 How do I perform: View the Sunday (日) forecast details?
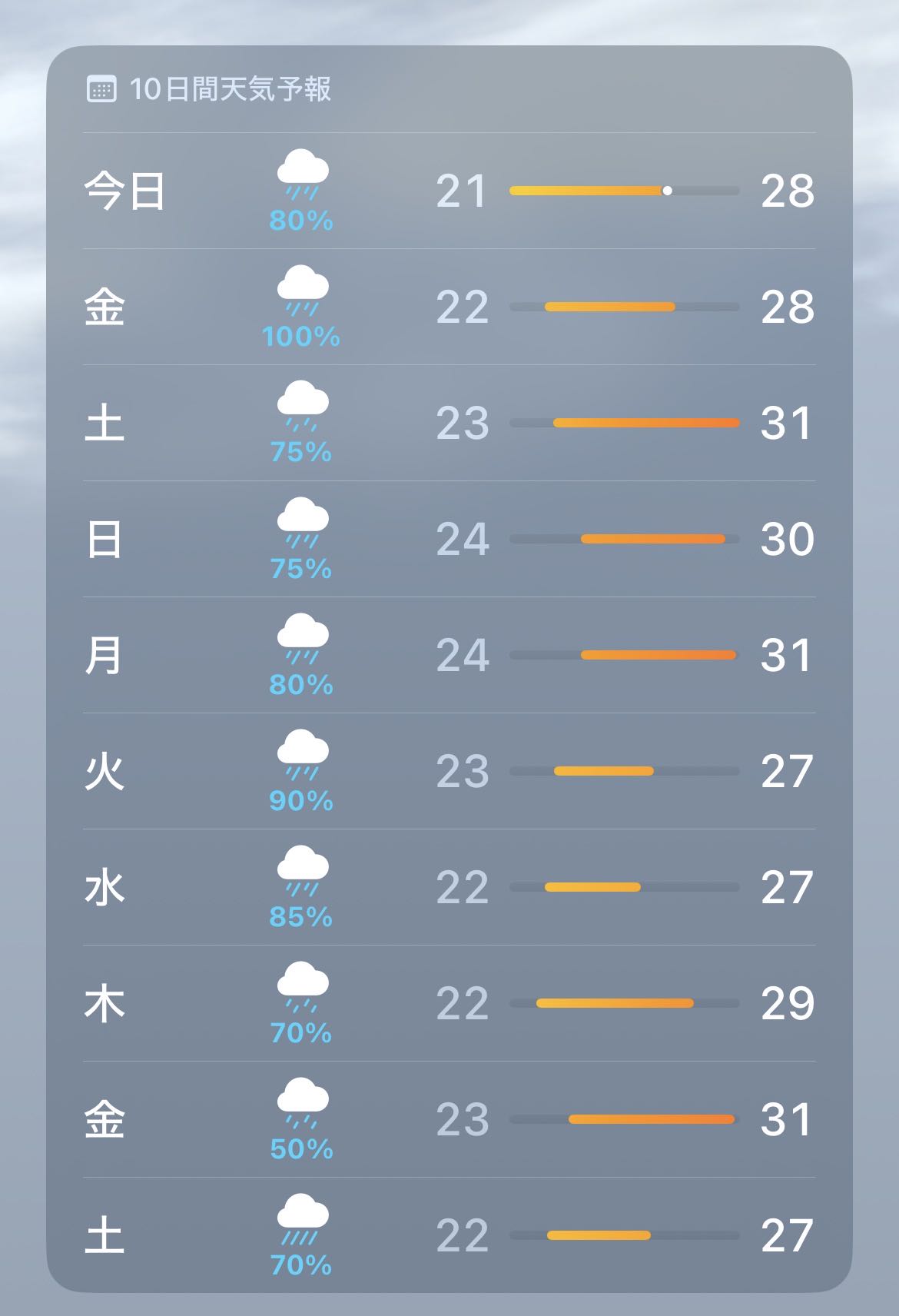tap(449, 539)
